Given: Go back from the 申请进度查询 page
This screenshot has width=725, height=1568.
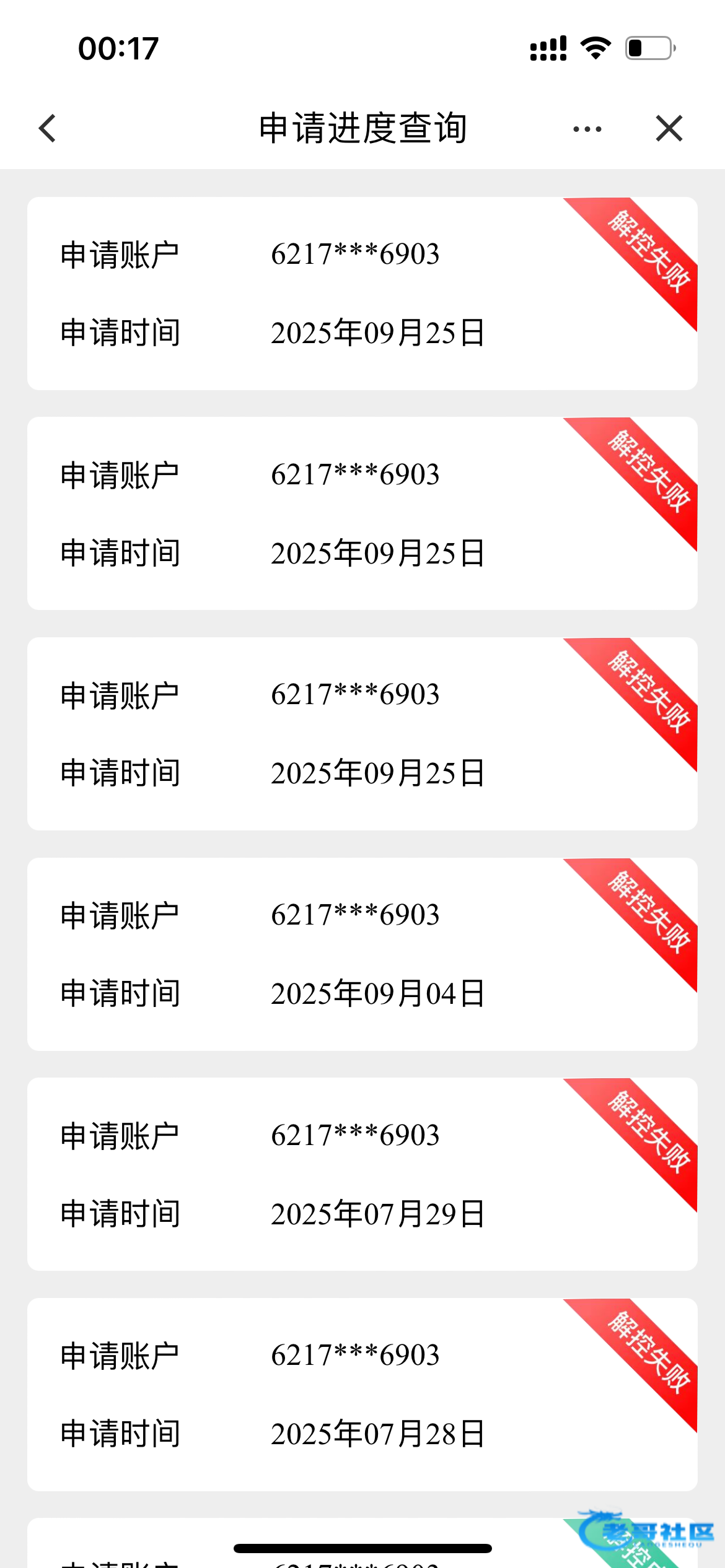Looking at the screenshot, I should [x=48, y=128].
